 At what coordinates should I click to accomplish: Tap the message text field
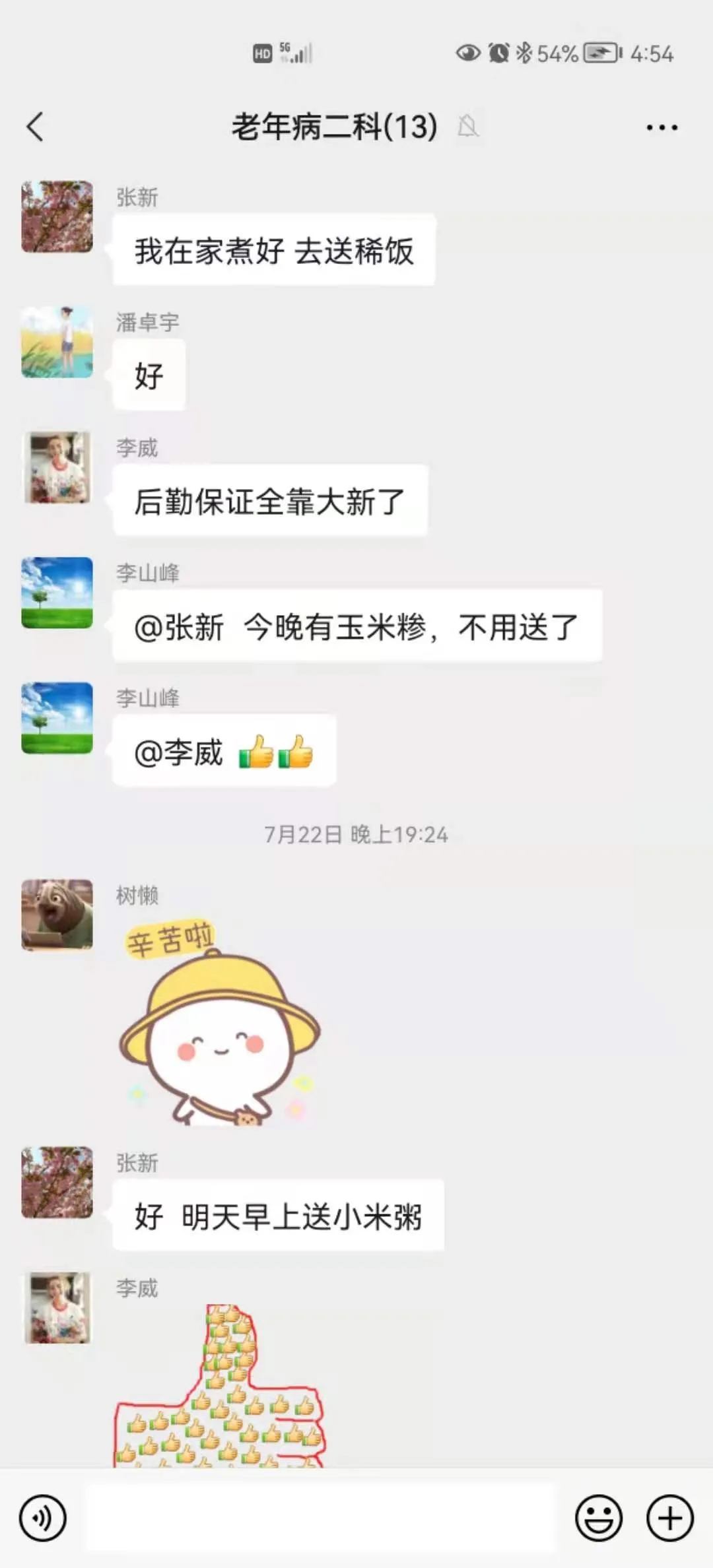321,1518
